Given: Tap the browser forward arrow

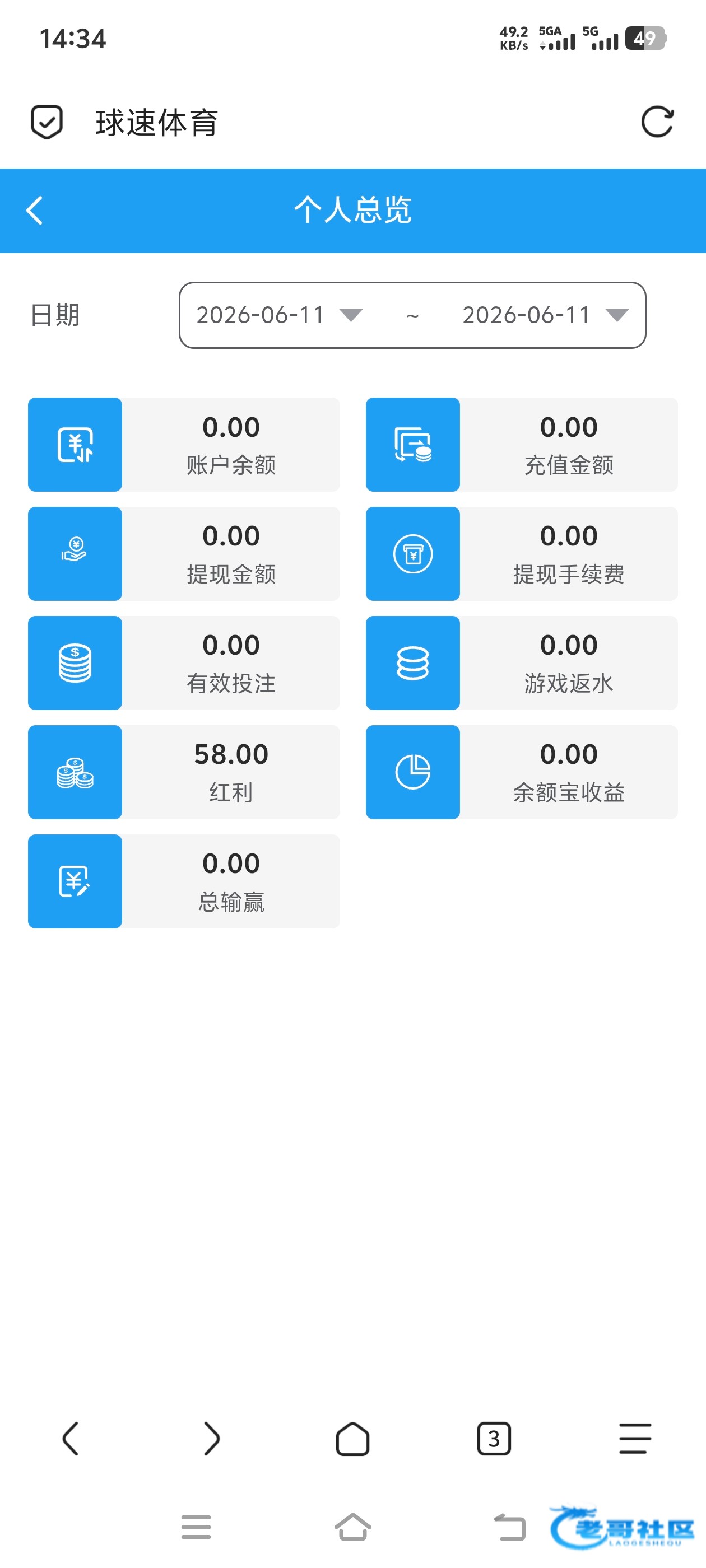Looking at the screenshot, I should [x=211, y=1439].
